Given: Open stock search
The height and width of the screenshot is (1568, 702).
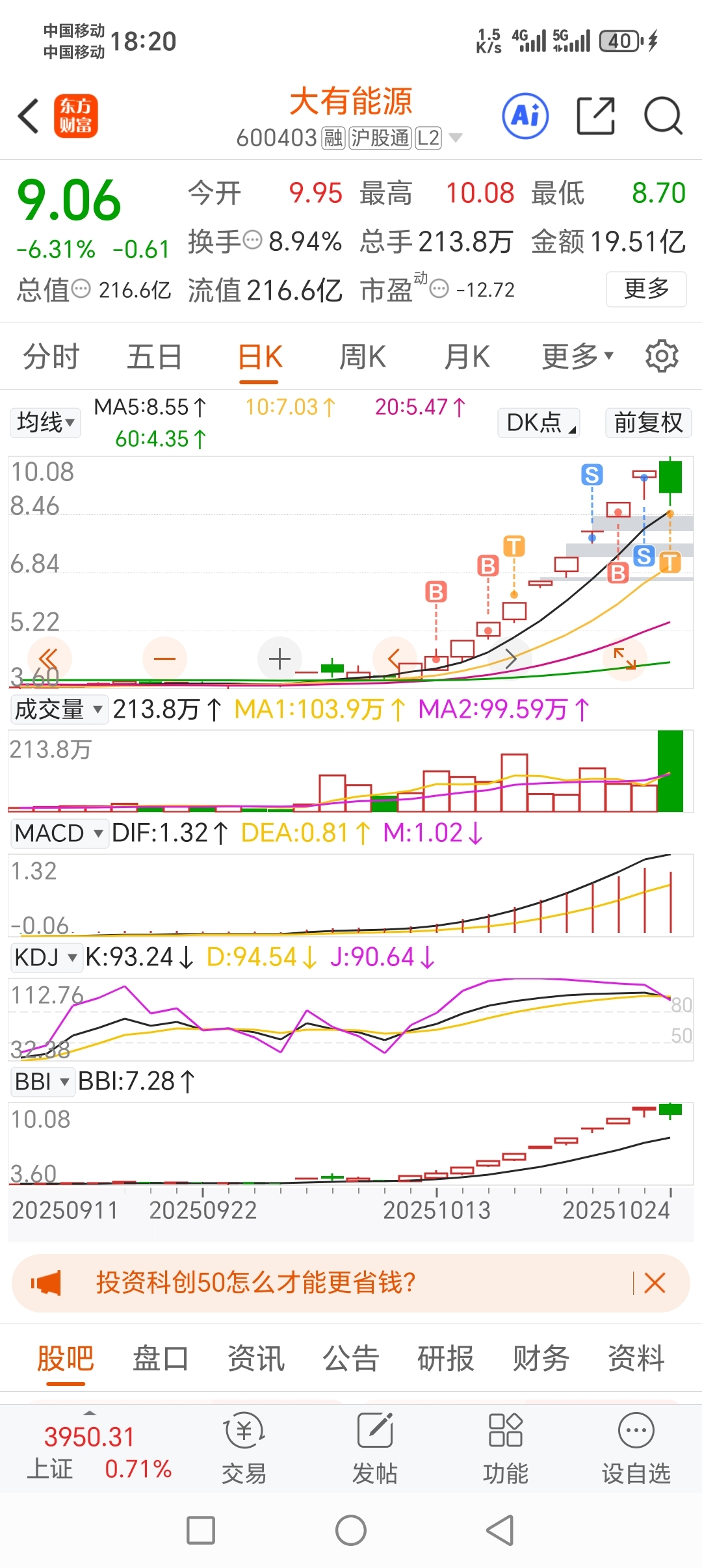Looking at the screenshot, I should click(662, 116).
